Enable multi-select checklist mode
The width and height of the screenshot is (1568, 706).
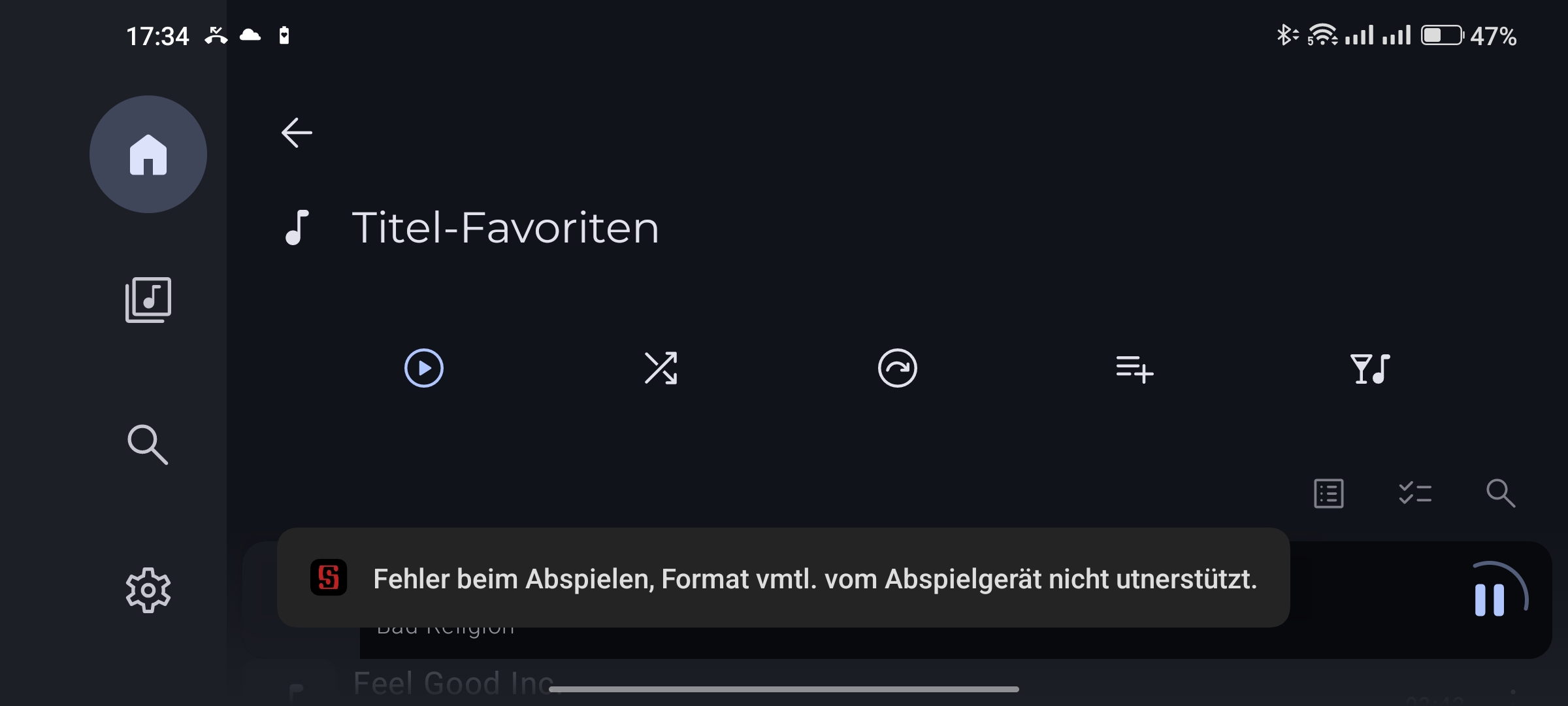(1415, 494)
